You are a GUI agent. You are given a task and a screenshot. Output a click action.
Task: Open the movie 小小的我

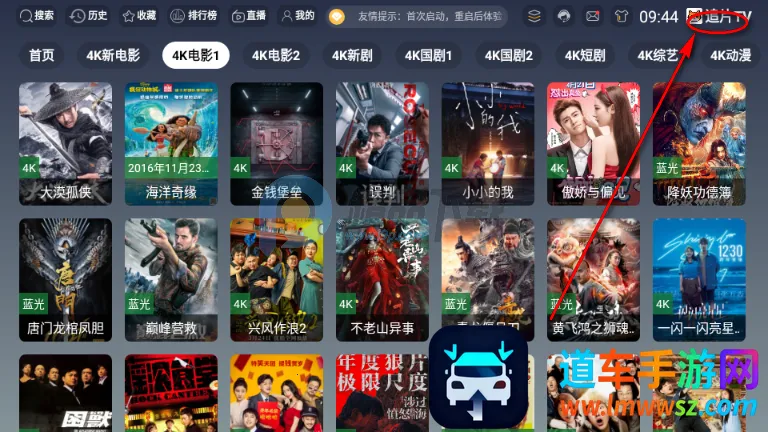tap(487, 143)
